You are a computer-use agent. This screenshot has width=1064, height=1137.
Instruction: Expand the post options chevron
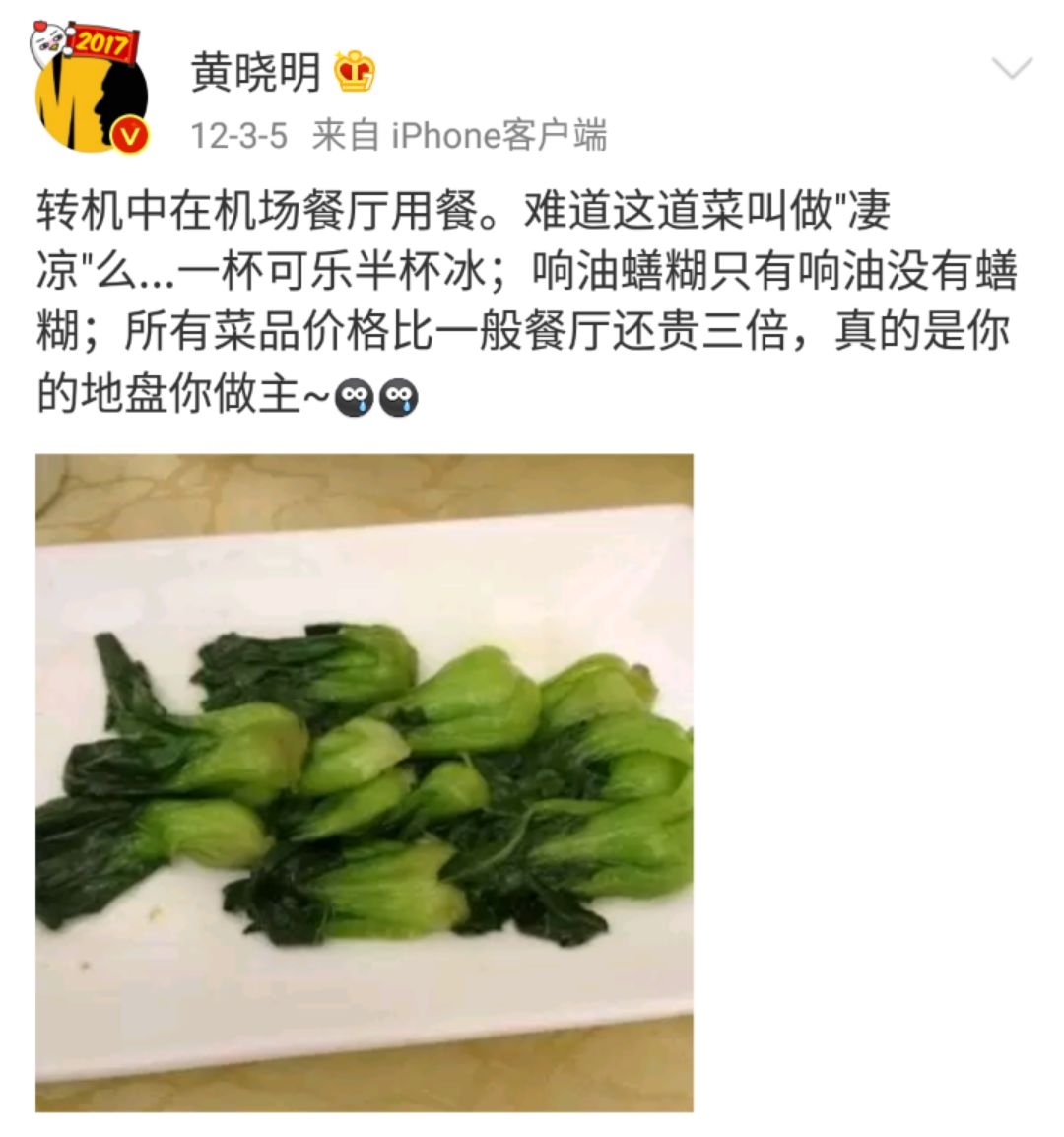tap(1011, 69)
